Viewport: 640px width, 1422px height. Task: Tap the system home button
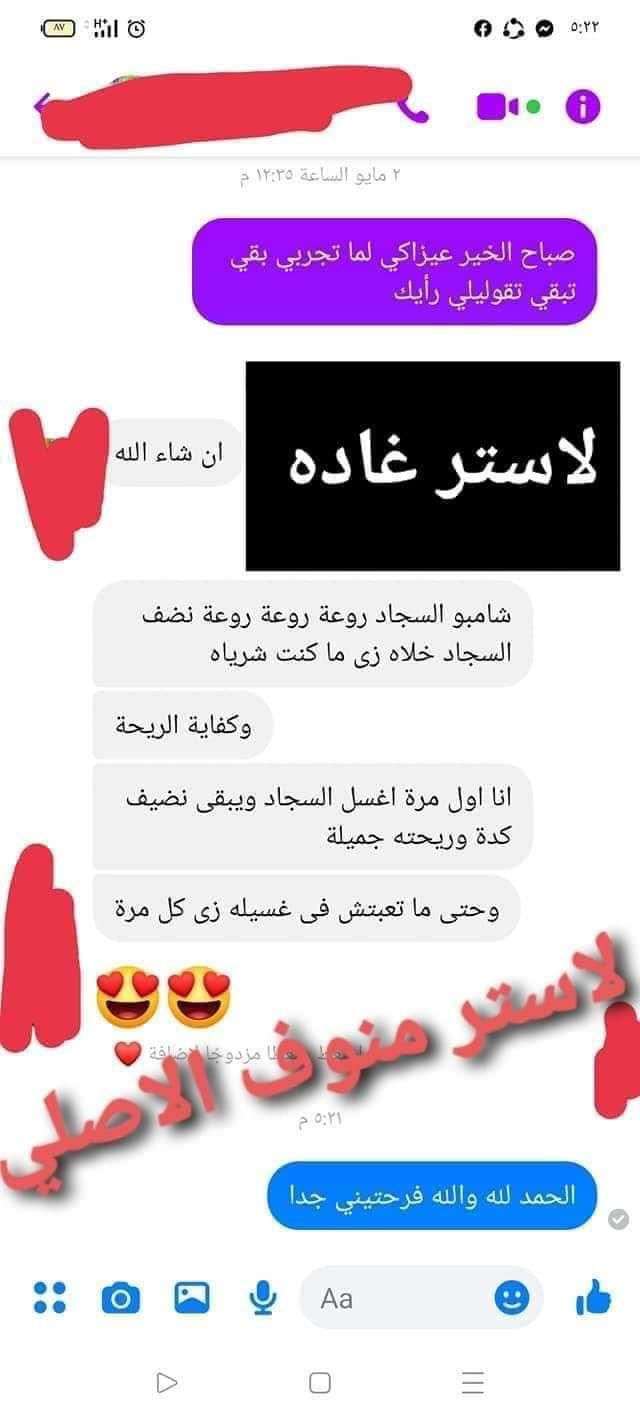(x=320, y=1383)
